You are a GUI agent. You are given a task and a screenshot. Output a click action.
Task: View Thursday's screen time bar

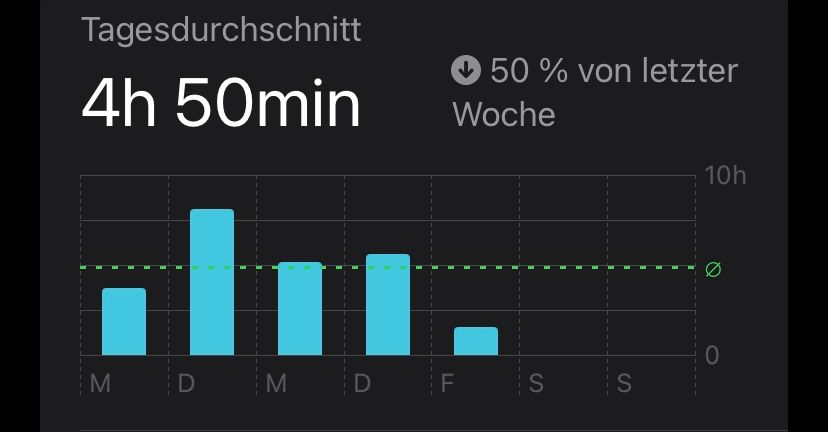coord(388,305)
